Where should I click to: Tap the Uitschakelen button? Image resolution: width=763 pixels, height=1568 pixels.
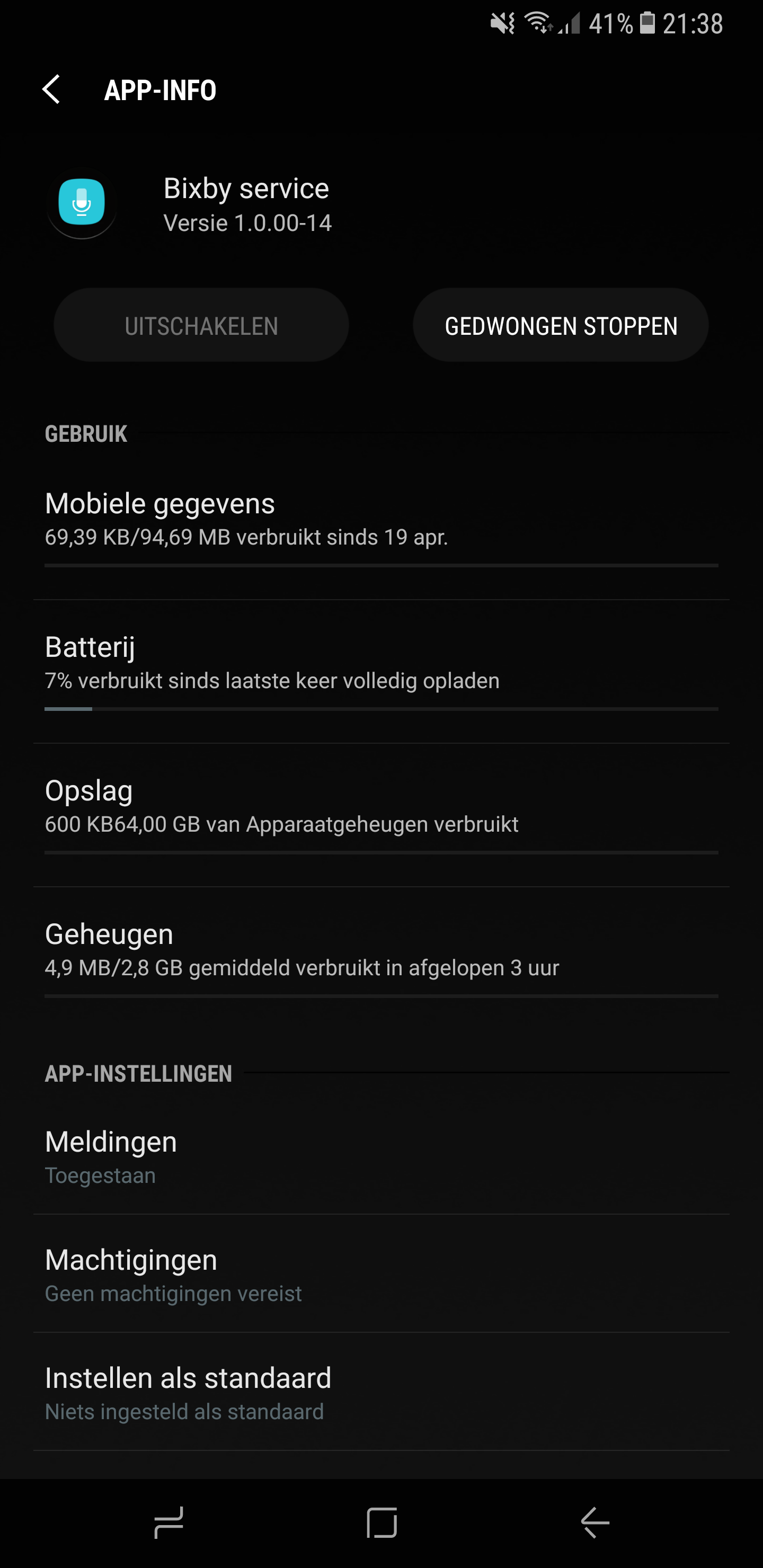coord(201,326)
